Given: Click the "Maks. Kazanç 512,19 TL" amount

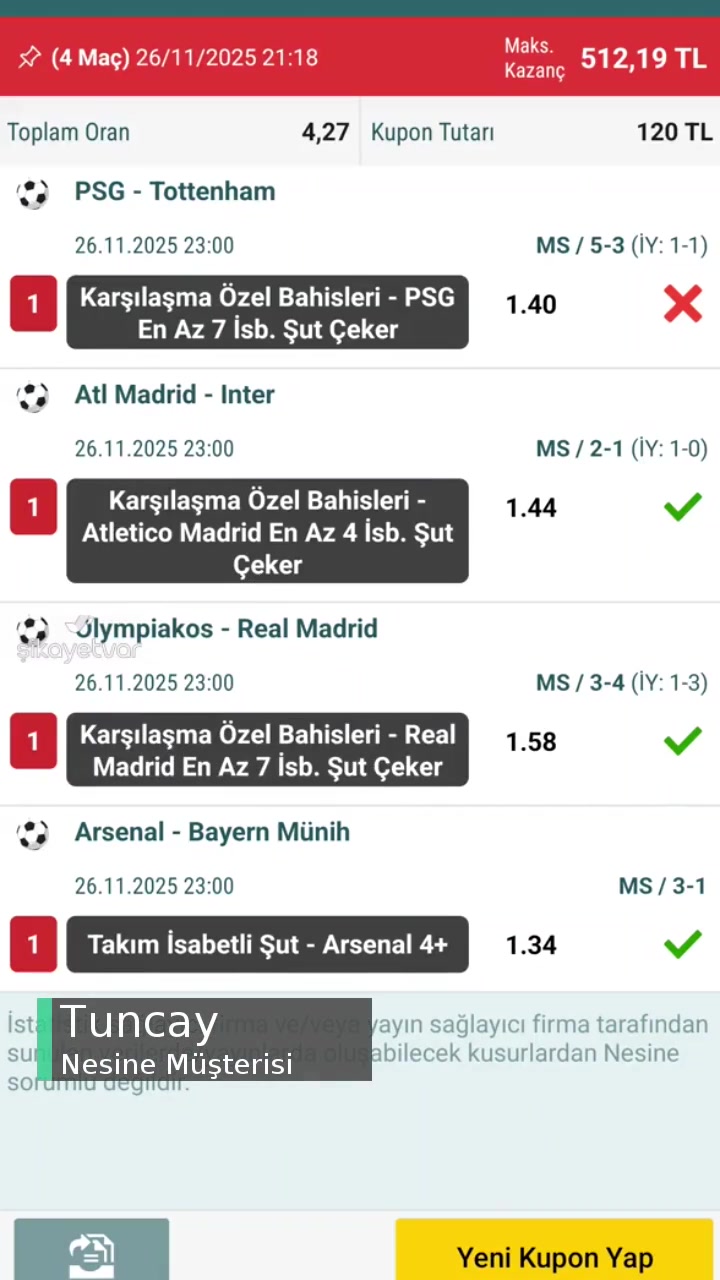Looking at the screenshot, I should click(600, 57).
